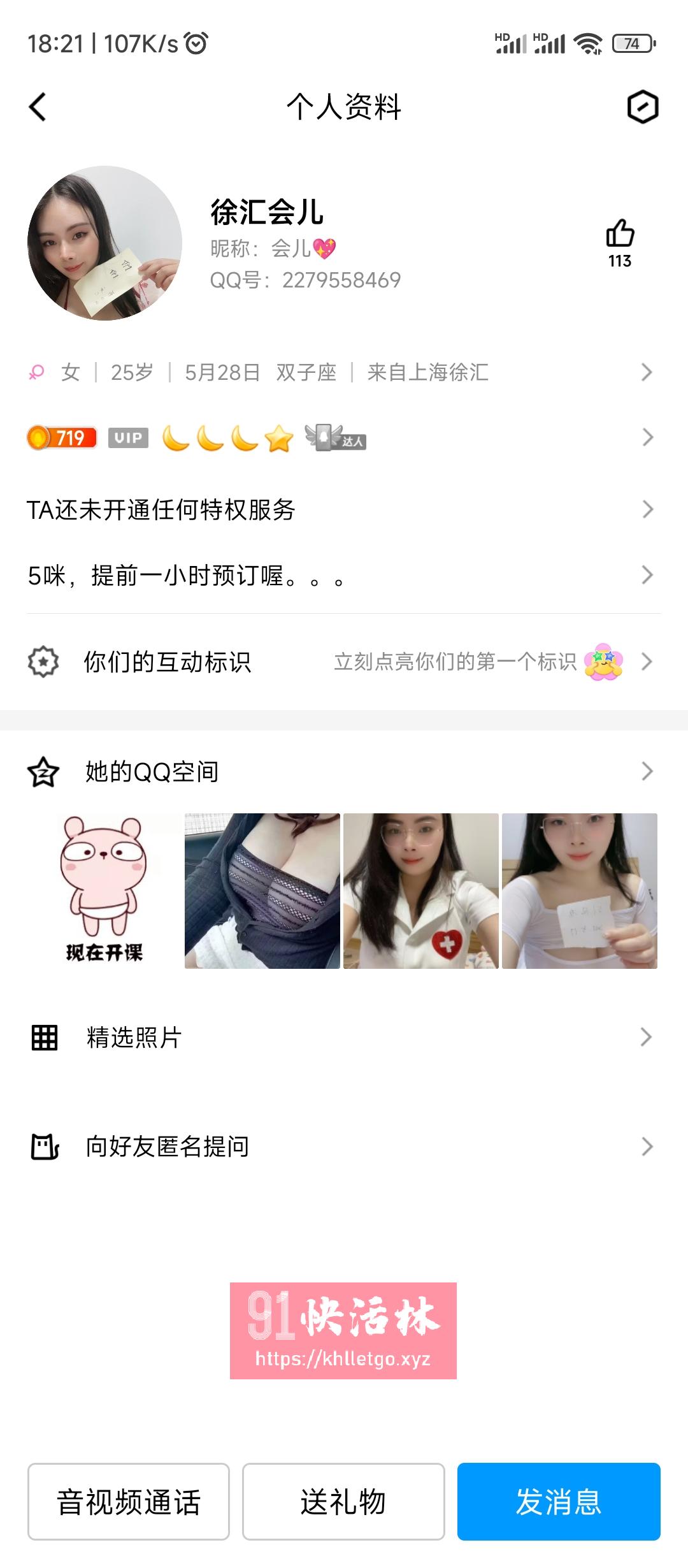The image size is (688, 1568).
Task: Go back from the 个人资料 page
Action: point(38,106)
